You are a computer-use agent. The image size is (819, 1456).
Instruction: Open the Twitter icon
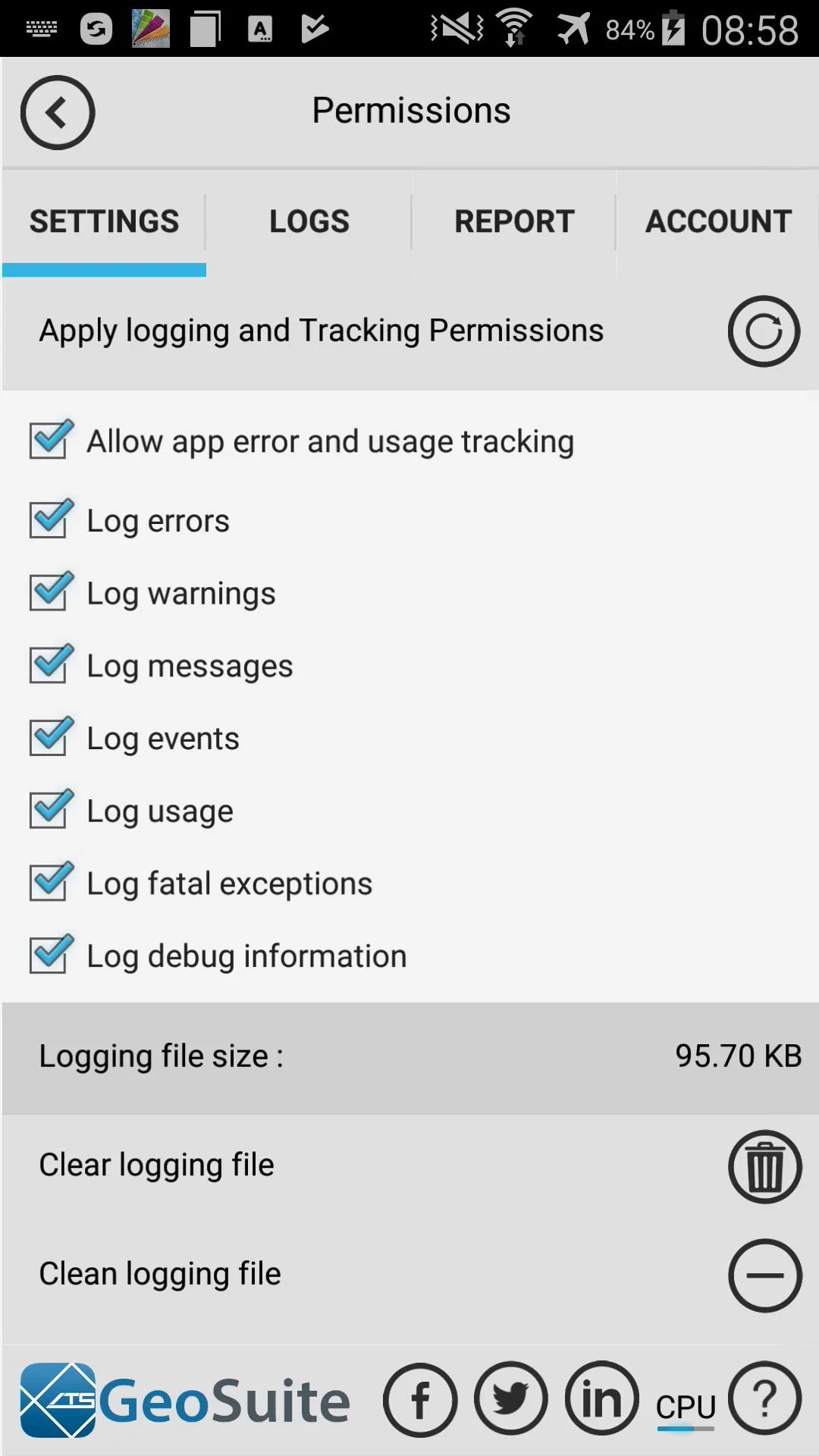pyautogui.click(x=511, y=1398)
